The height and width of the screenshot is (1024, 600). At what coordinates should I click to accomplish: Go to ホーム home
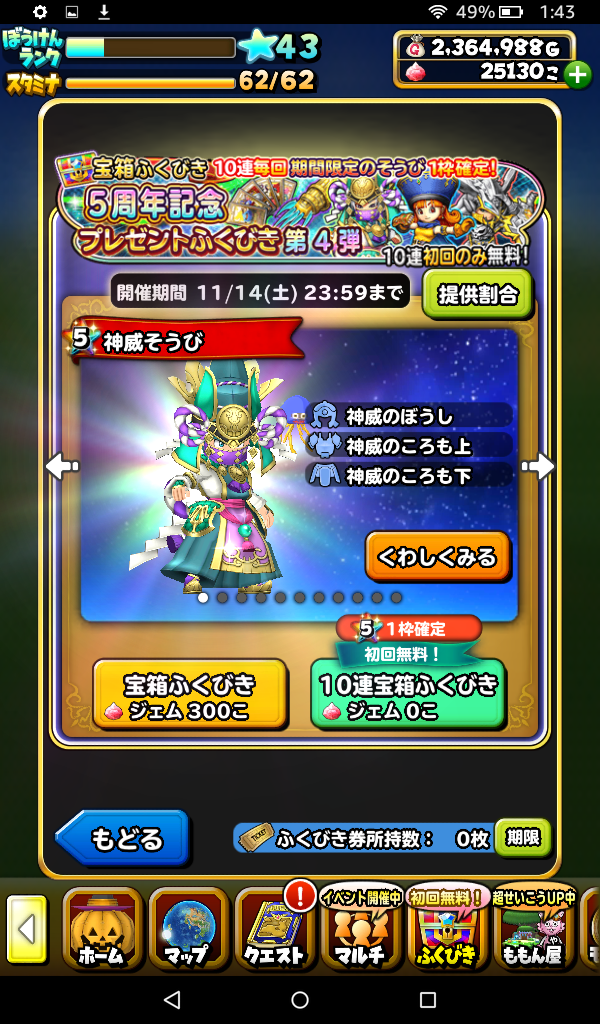[102, 929]
